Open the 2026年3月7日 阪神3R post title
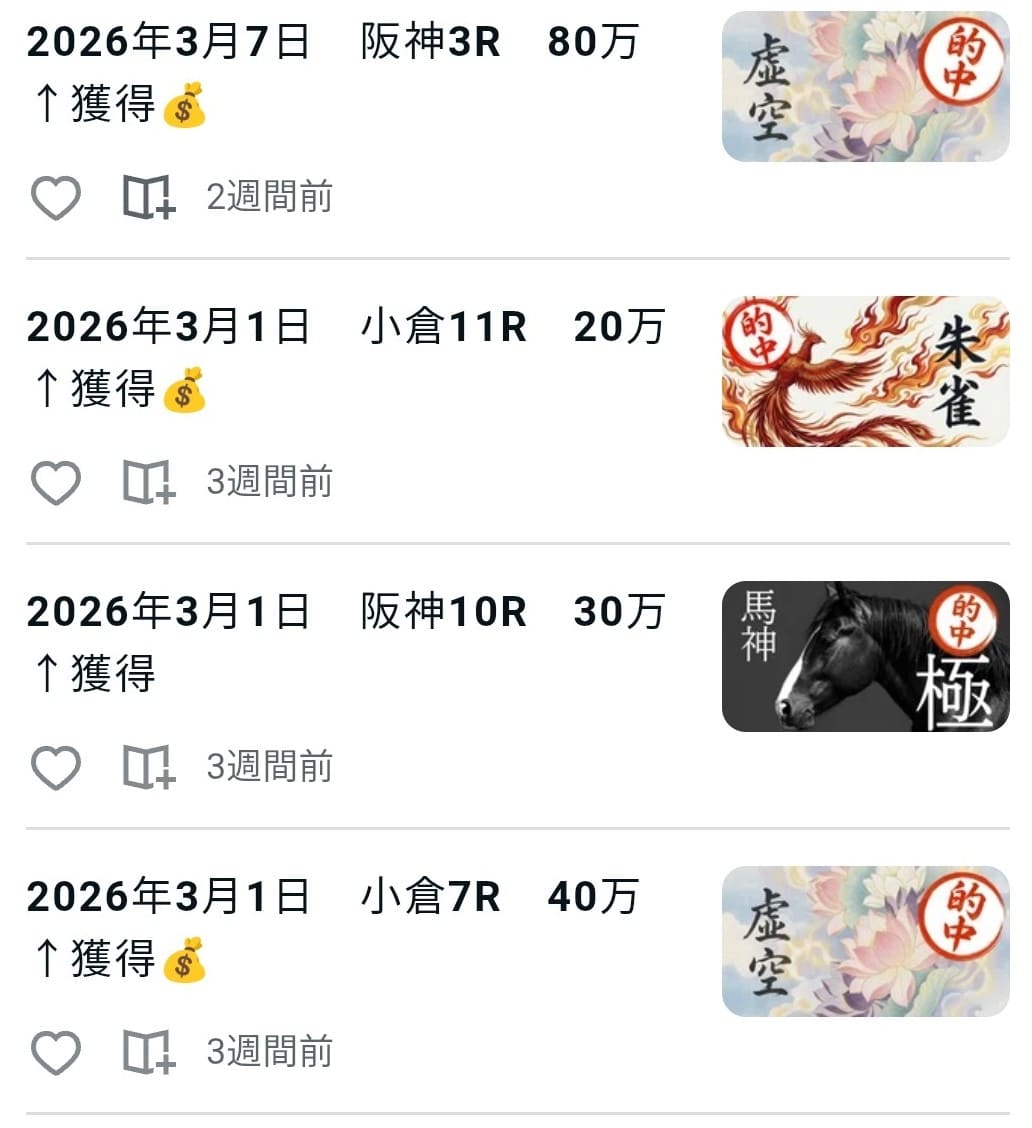The width and height of the screenshot is (1032, 1128). coord(335,43)
